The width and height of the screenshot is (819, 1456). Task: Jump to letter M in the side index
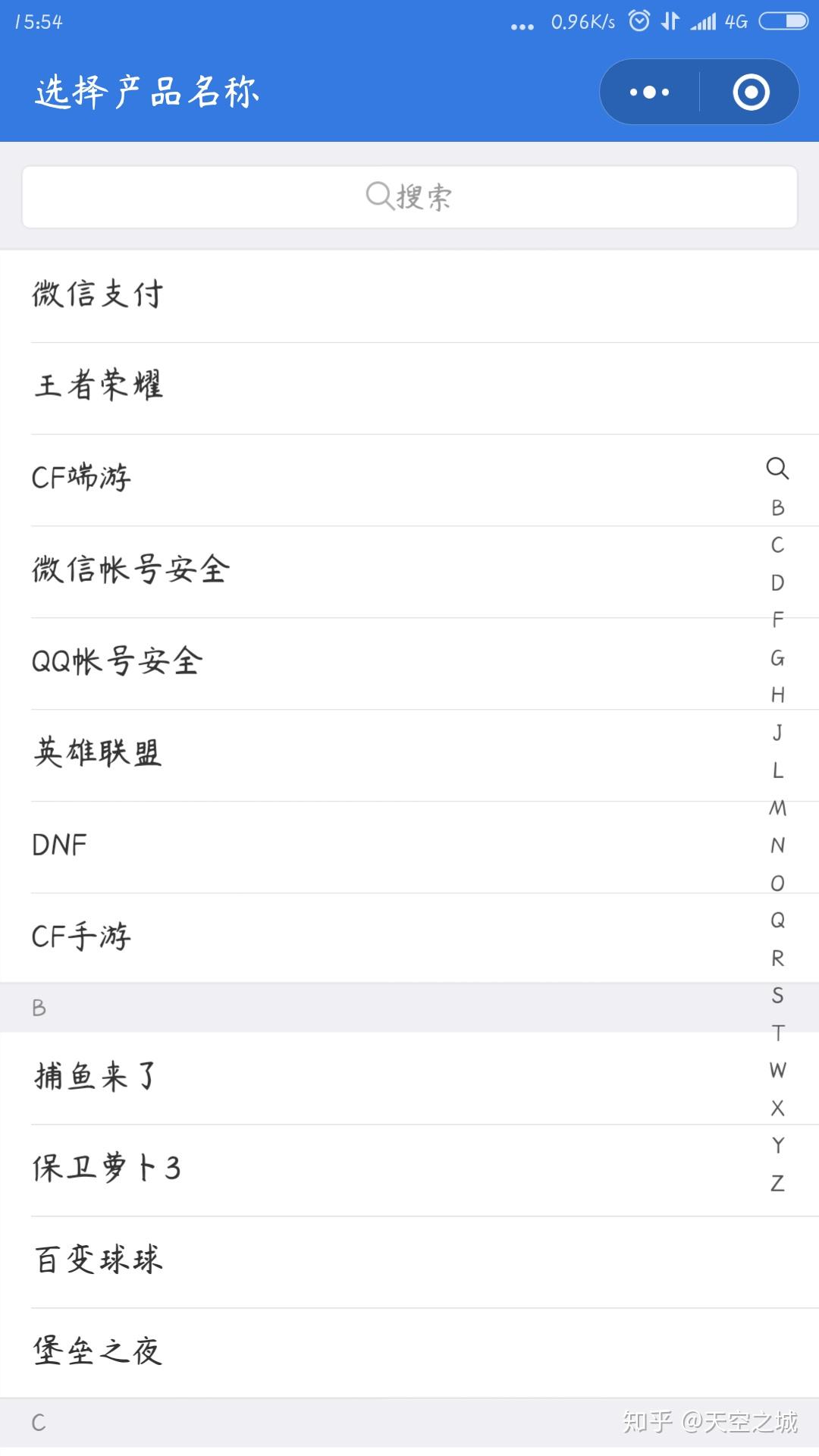(x=777, y=808)
